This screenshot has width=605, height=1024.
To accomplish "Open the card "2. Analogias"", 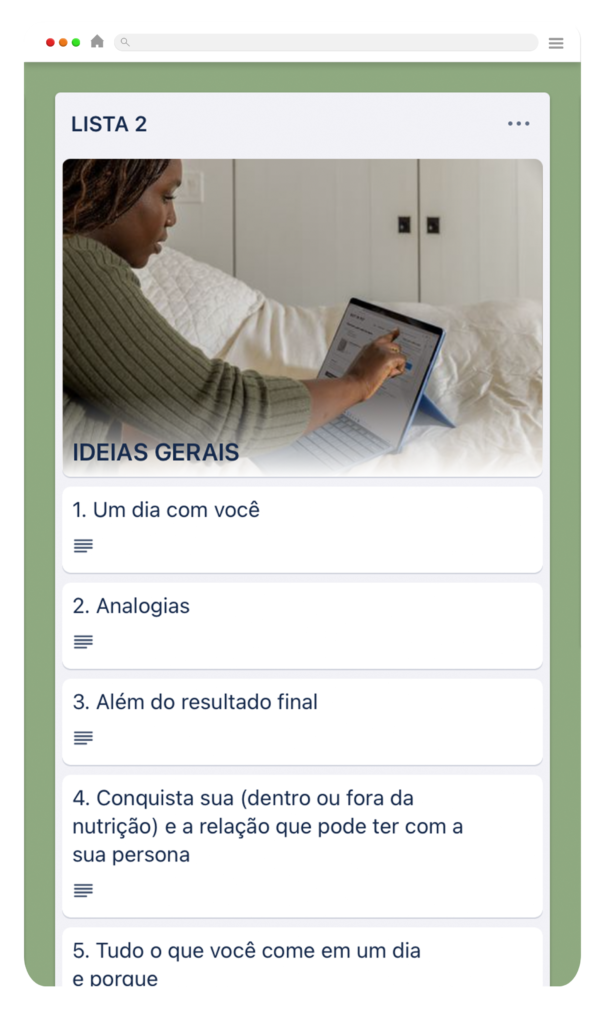I will point(302,625).
